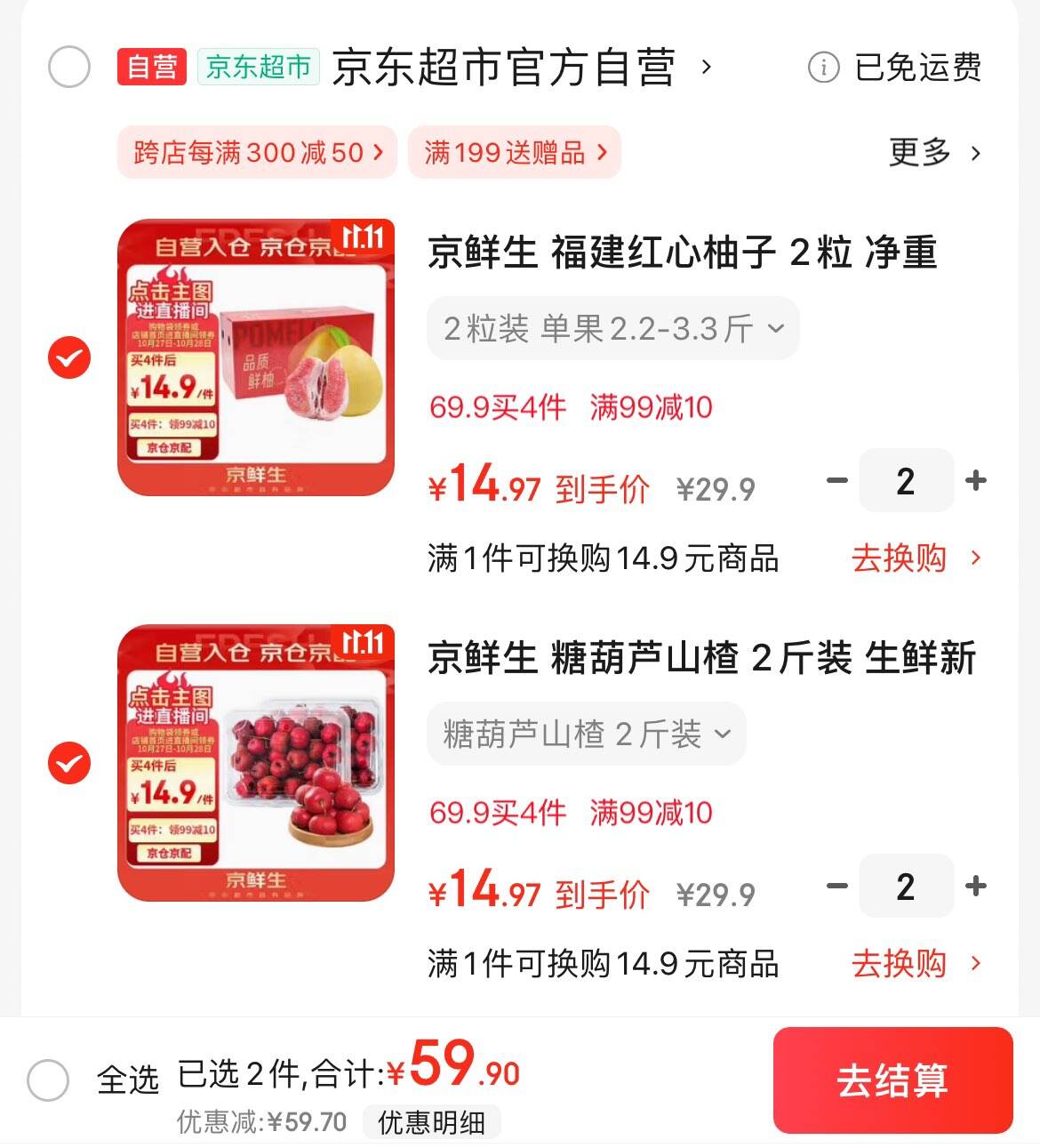
Task: Change the 糖葫芦山楂2斤装 spec
Action: 586,735
